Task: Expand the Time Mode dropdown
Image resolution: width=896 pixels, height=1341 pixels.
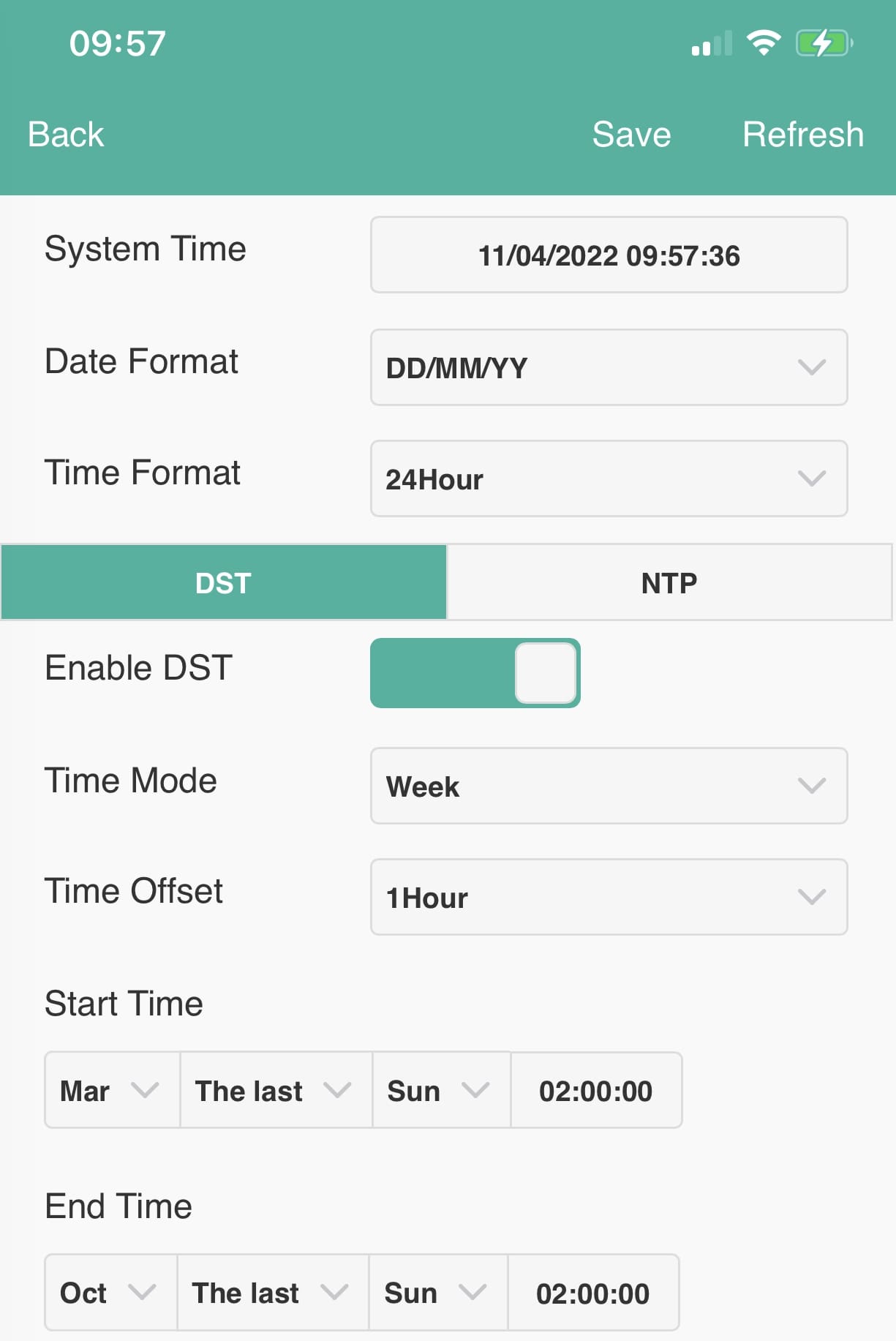Action: 609,786
